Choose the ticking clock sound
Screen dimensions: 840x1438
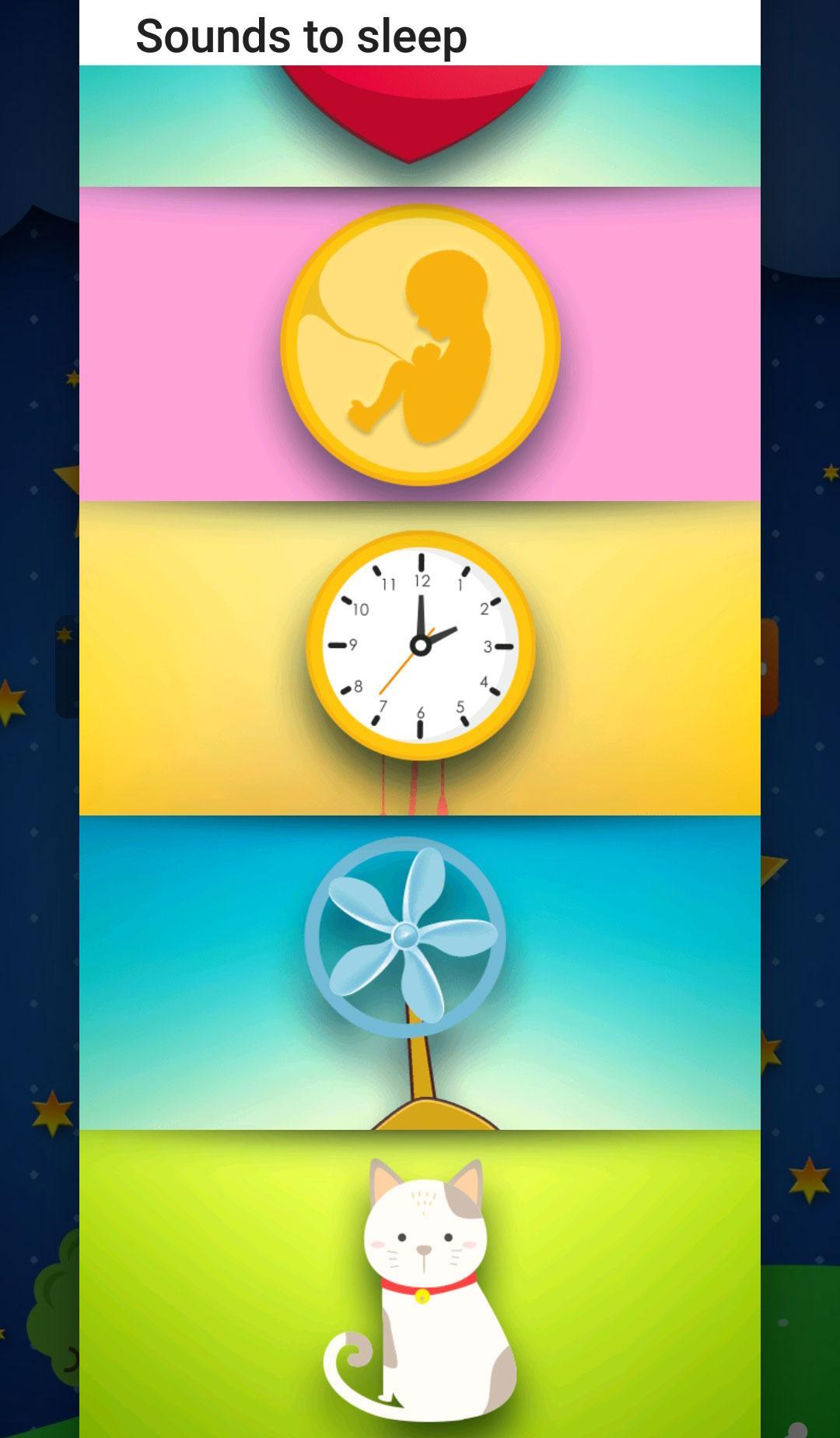pyautogui.click(x=420, y=658)
